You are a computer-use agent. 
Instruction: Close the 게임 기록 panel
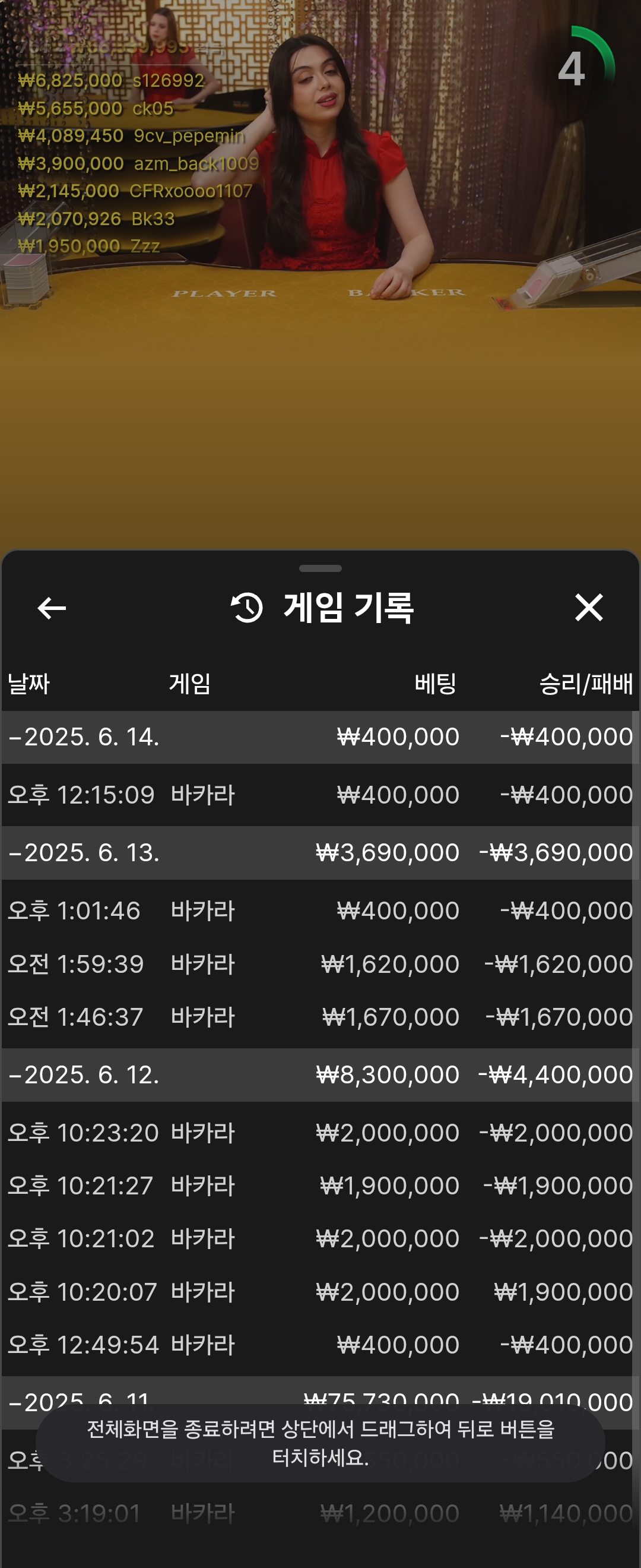[x=588, y=608]
